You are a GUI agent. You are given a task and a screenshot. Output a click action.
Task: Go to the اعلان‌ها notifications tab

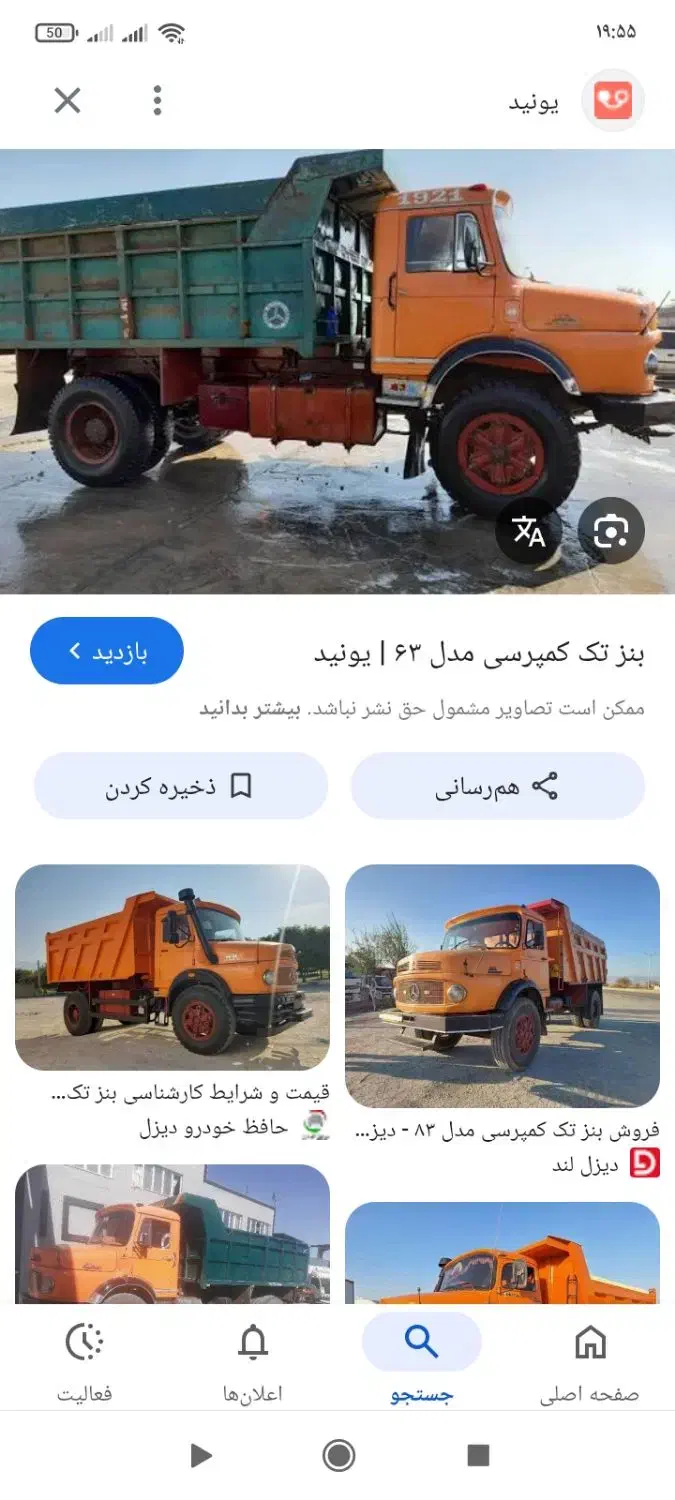253,1360
